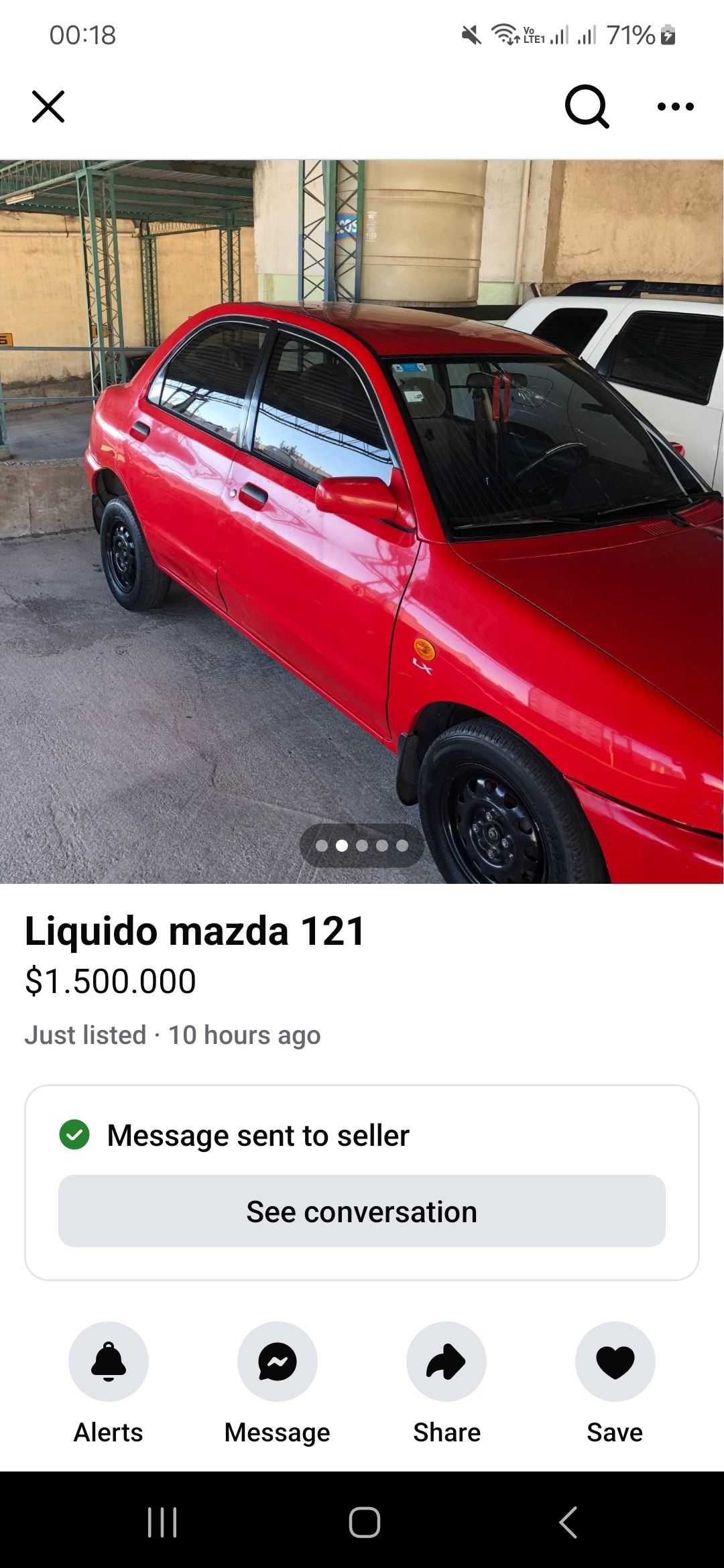The width and height of the screenshot is (724, 1568).
Task: Set up alerts for this listing
Action: (x=109, y=1362)
